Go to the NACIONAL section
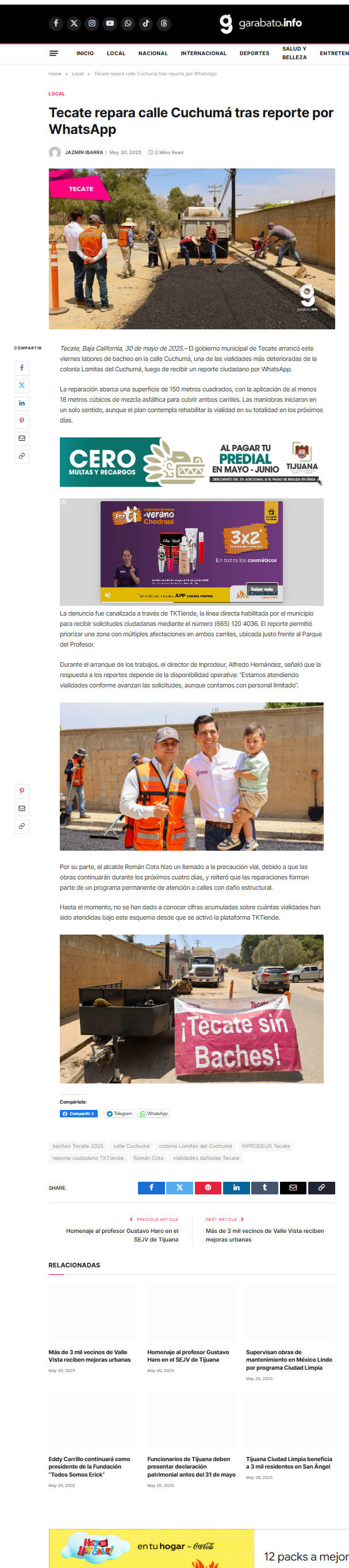This screenshot has width=349, height=1568. pos(153,53)
